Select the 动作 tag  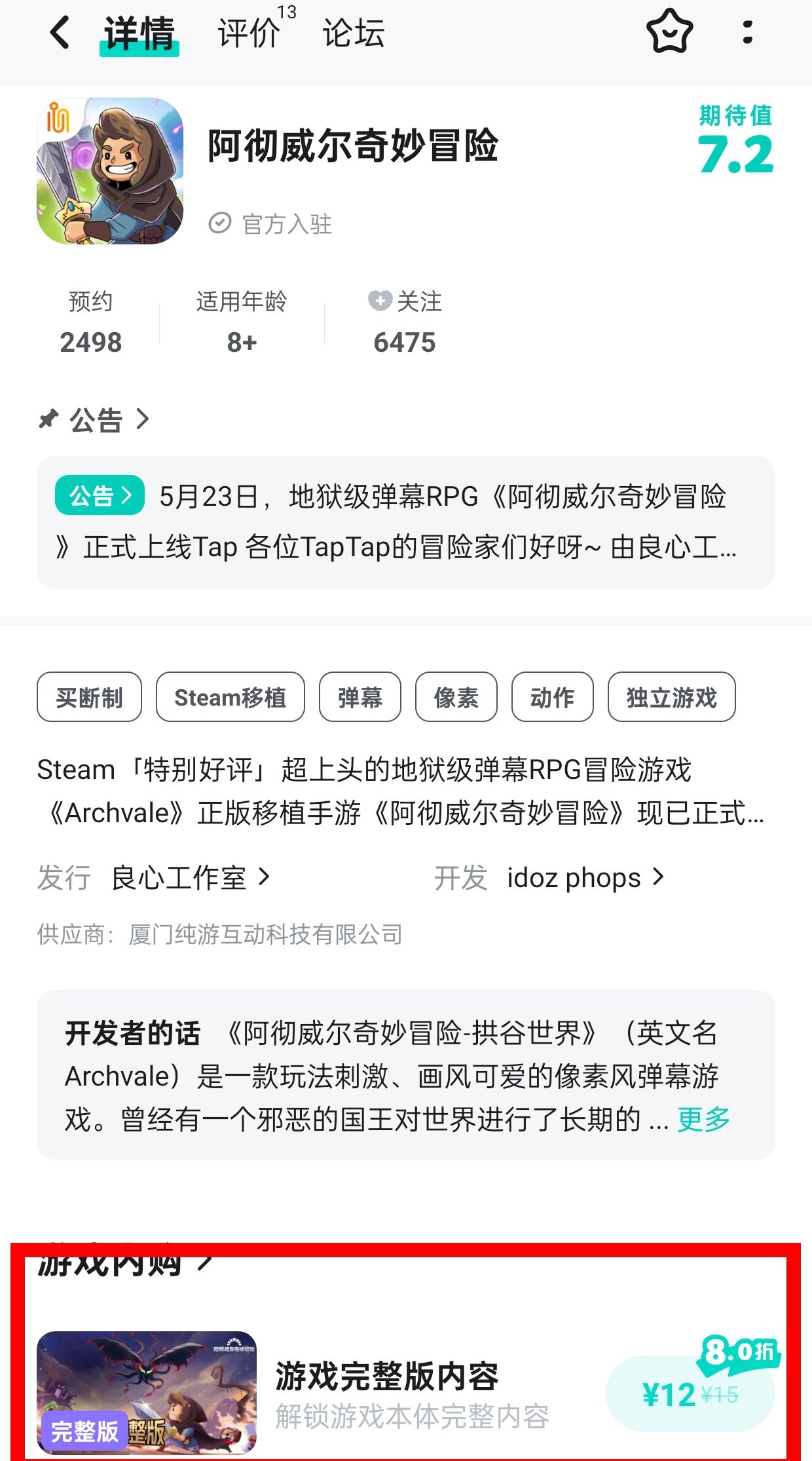pyautogui.click(x=552, y=697)
